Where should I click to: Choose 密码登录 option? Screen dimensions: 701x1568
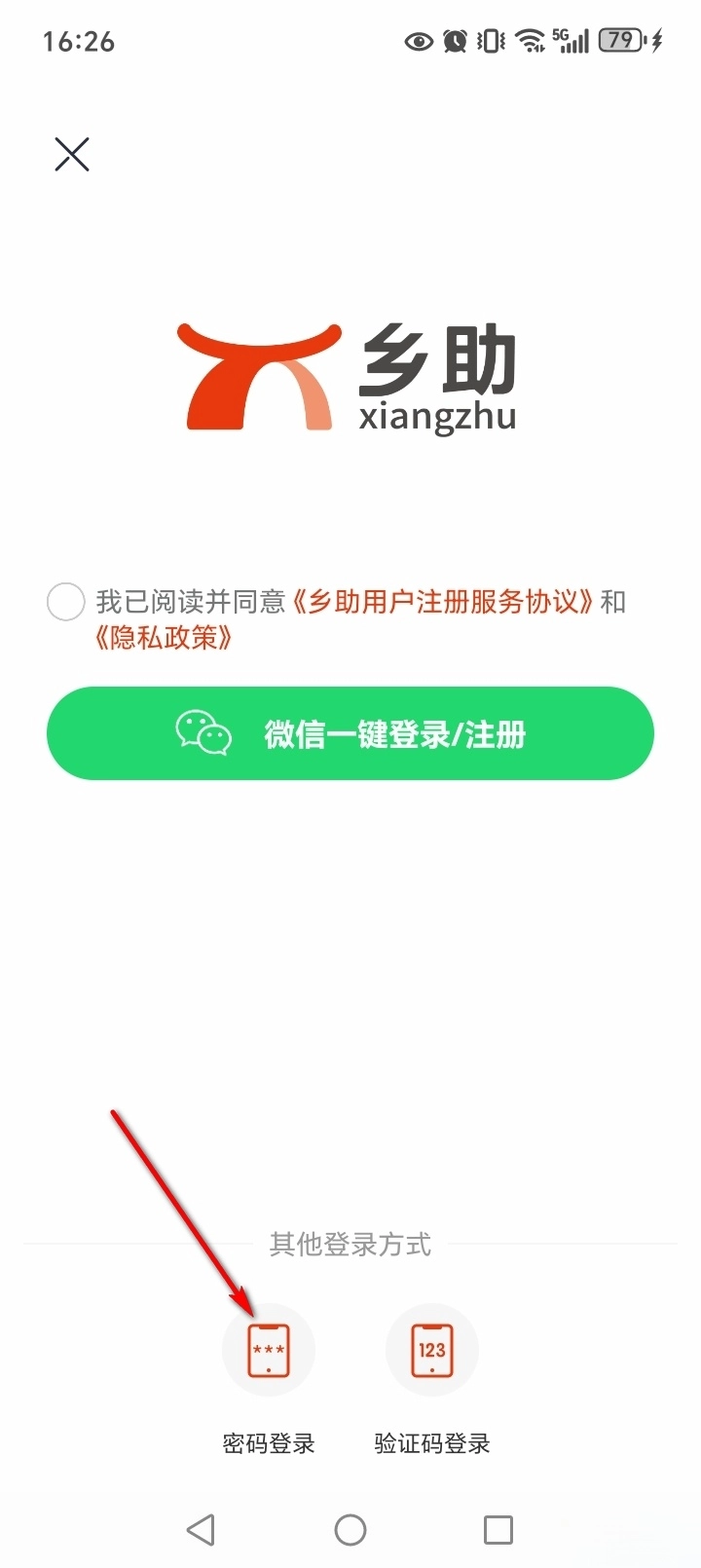coord(269,1350)
